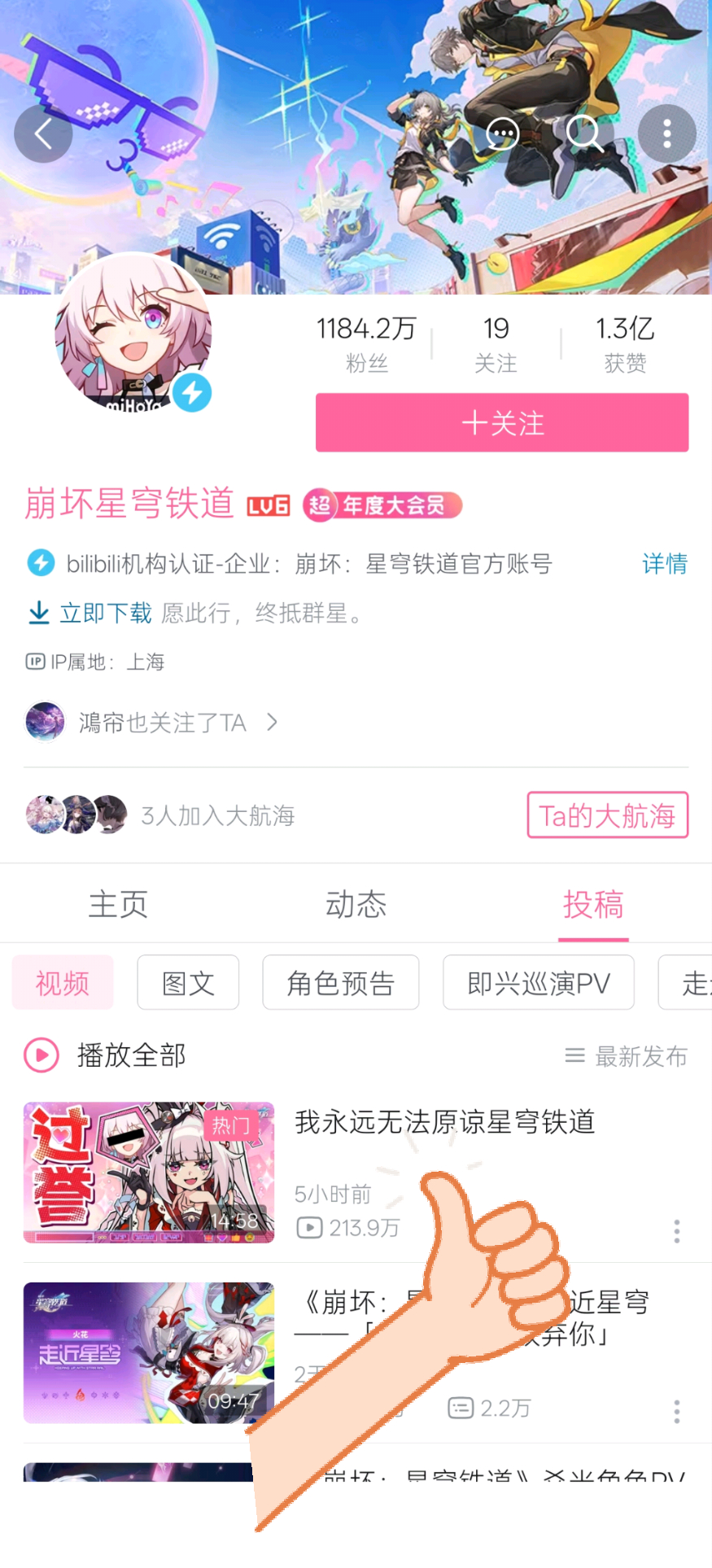Select the 即兴巡演PV filter chip
Image resolution: width=712 pixels, height=1568 pixels.
538,983
